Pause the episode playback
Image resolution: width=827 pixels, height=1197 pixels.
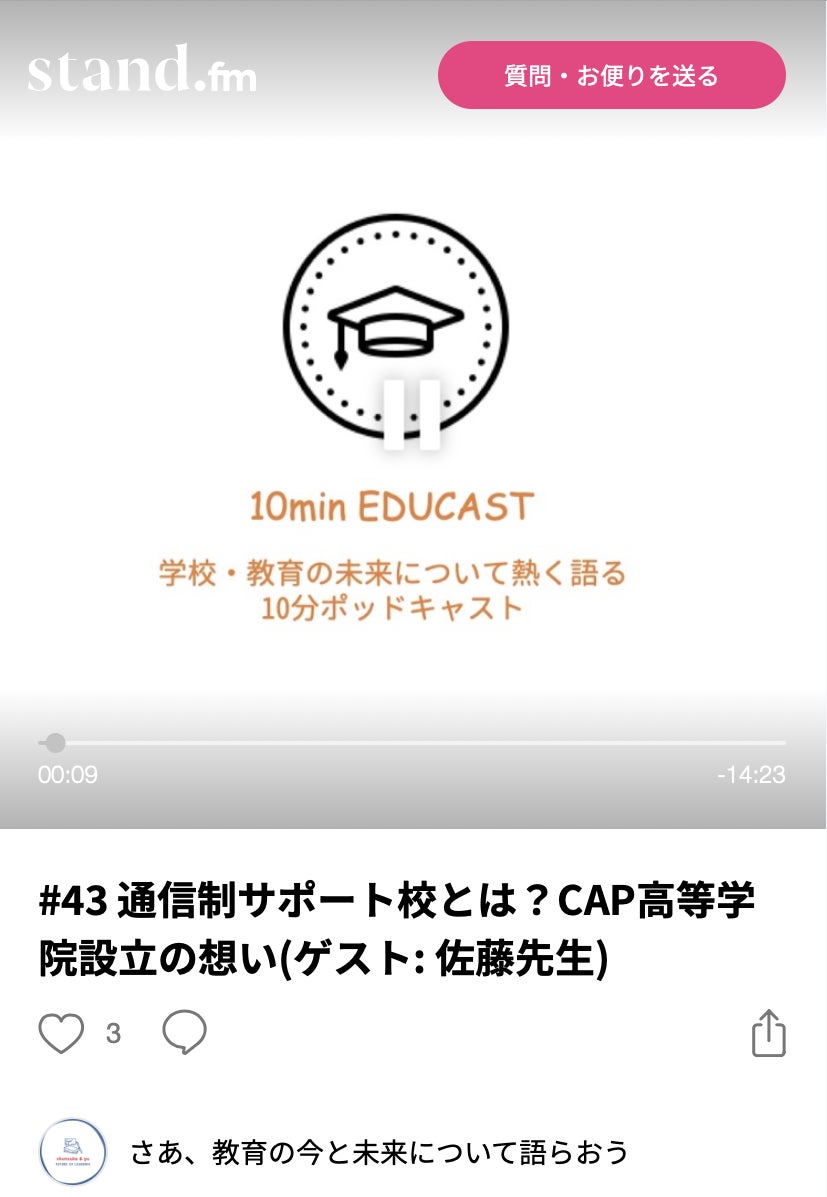point(412,414)
